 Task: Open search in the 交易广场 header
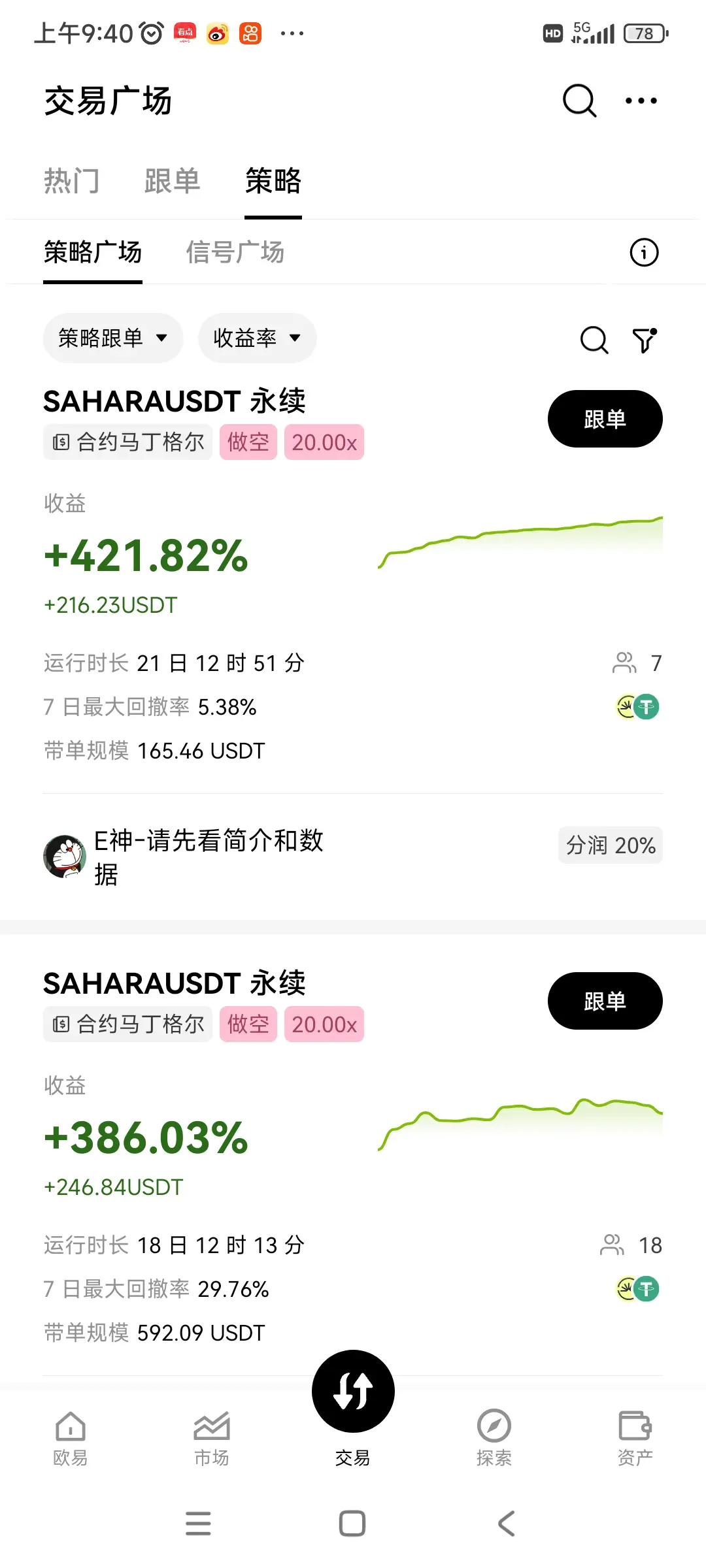[579, 101]
